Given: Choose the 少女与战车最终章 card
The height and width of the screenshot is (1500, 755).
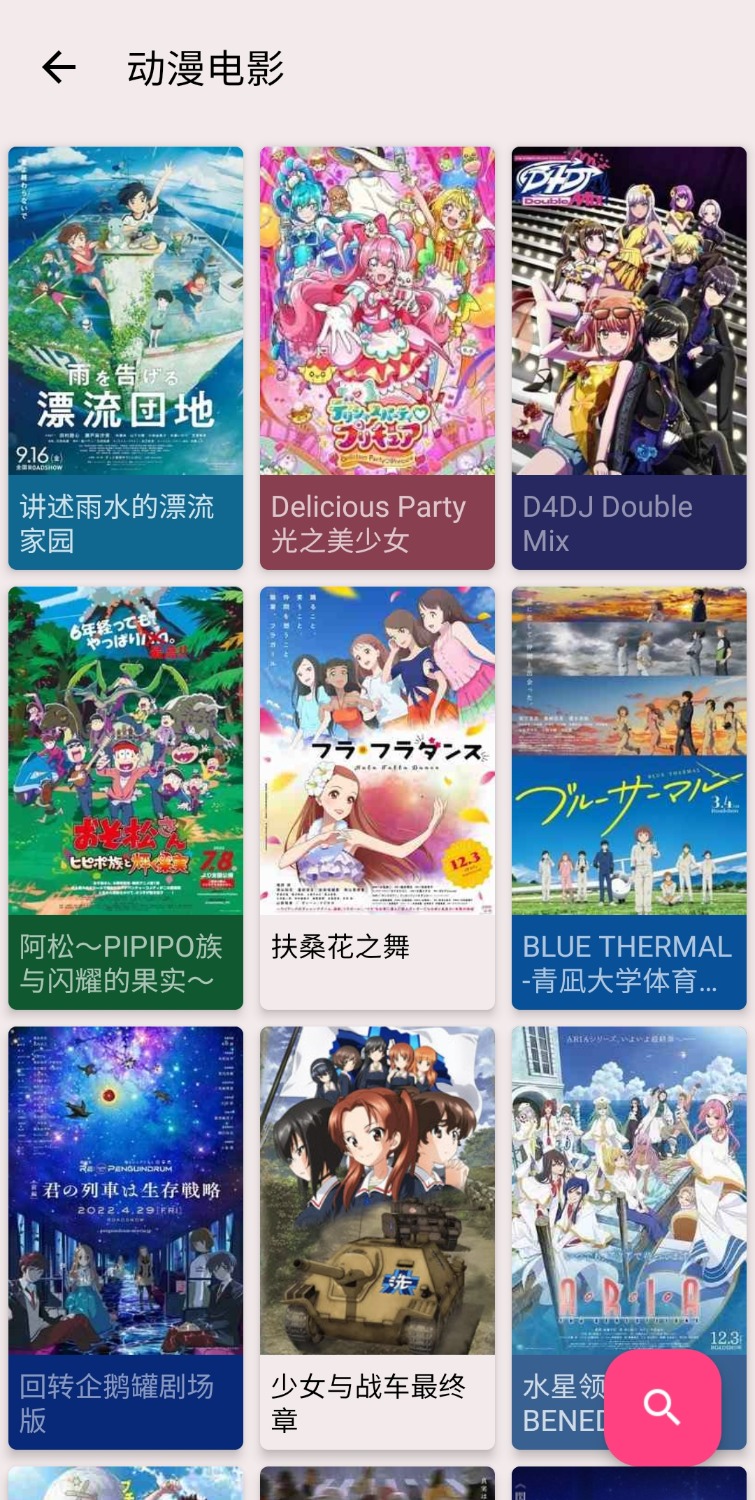Looking at the screenshot, I should (377, 1237).
